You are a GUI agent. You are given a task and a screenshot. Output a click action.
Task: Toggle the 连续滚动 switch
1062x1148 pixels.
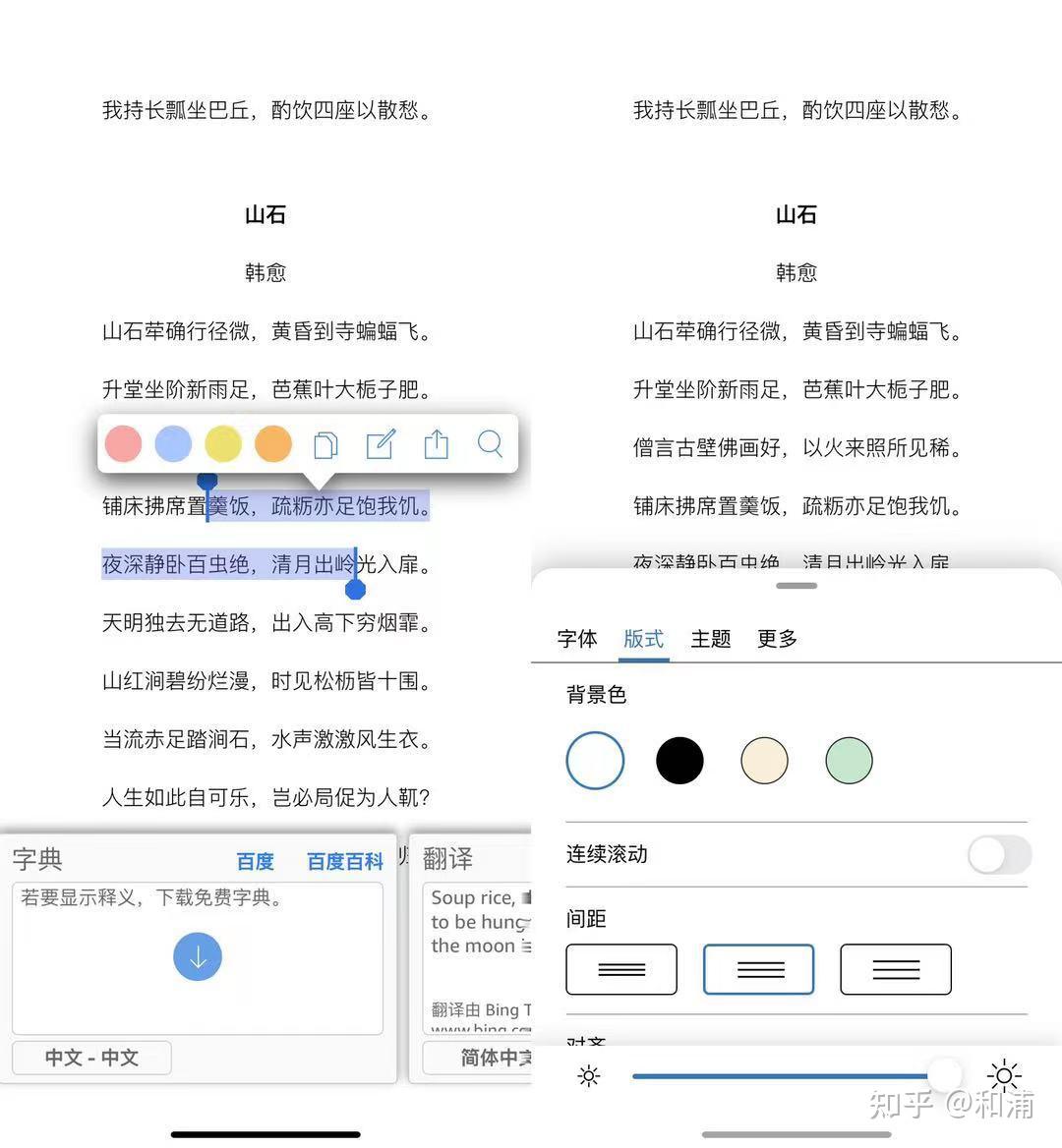999,855
